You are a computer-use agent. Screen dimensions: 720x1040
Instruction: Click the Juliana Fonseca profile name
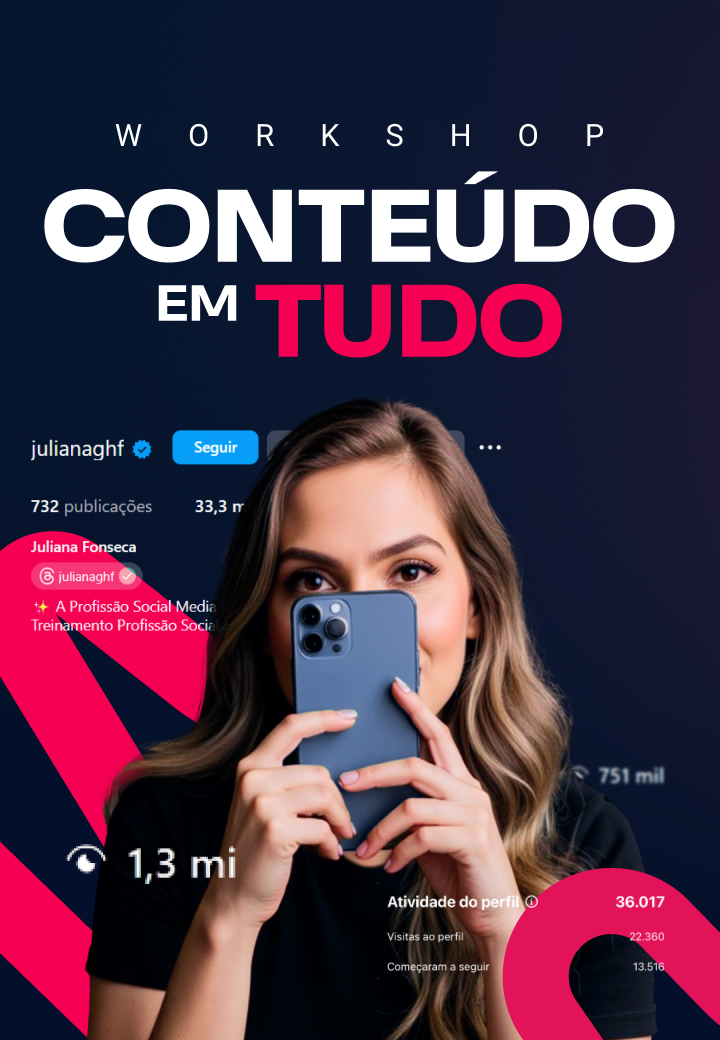coord(82,547)
